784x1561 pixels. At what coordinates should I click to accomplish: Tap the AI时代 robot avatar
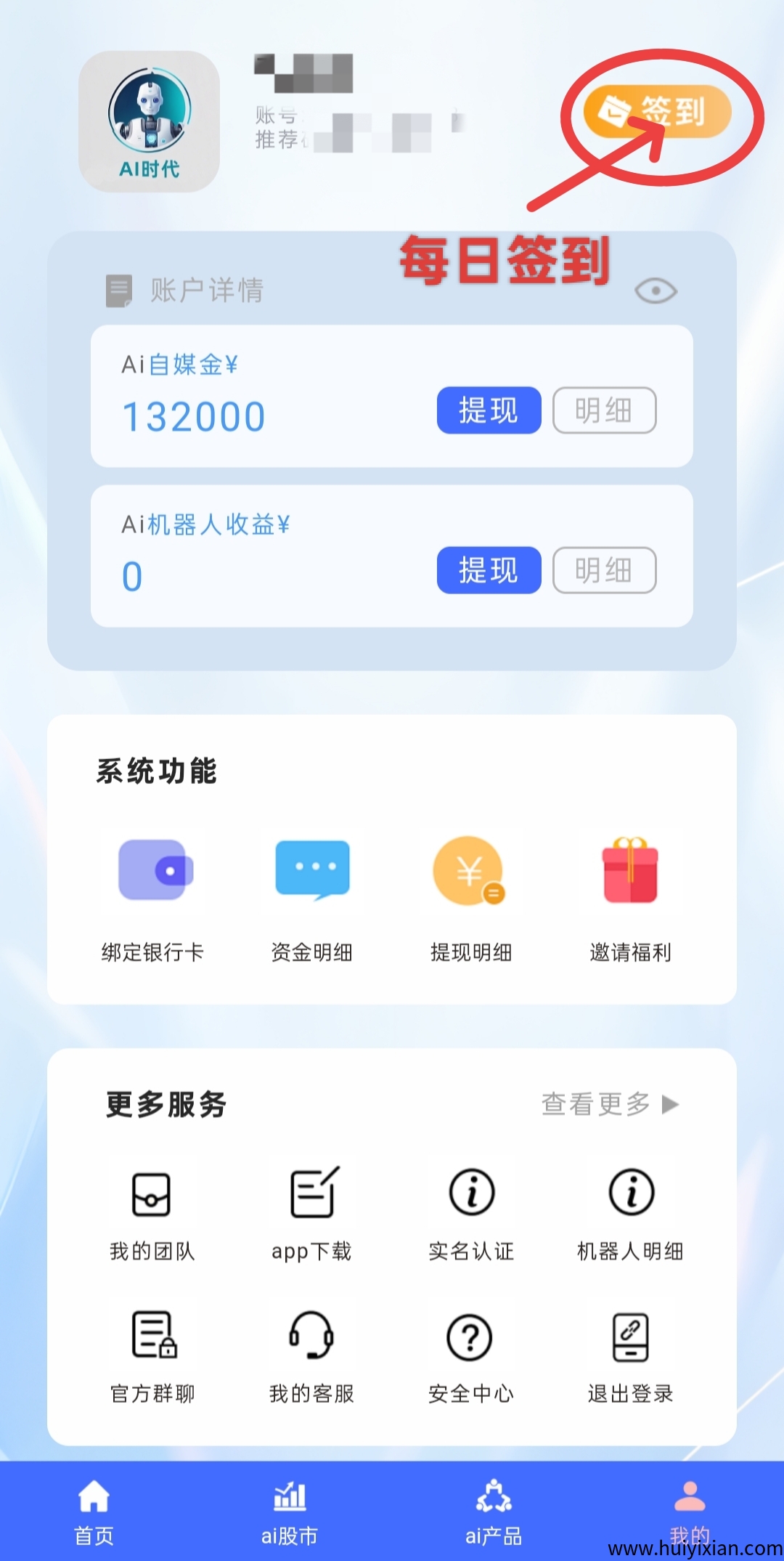click(x=149, y=116)
